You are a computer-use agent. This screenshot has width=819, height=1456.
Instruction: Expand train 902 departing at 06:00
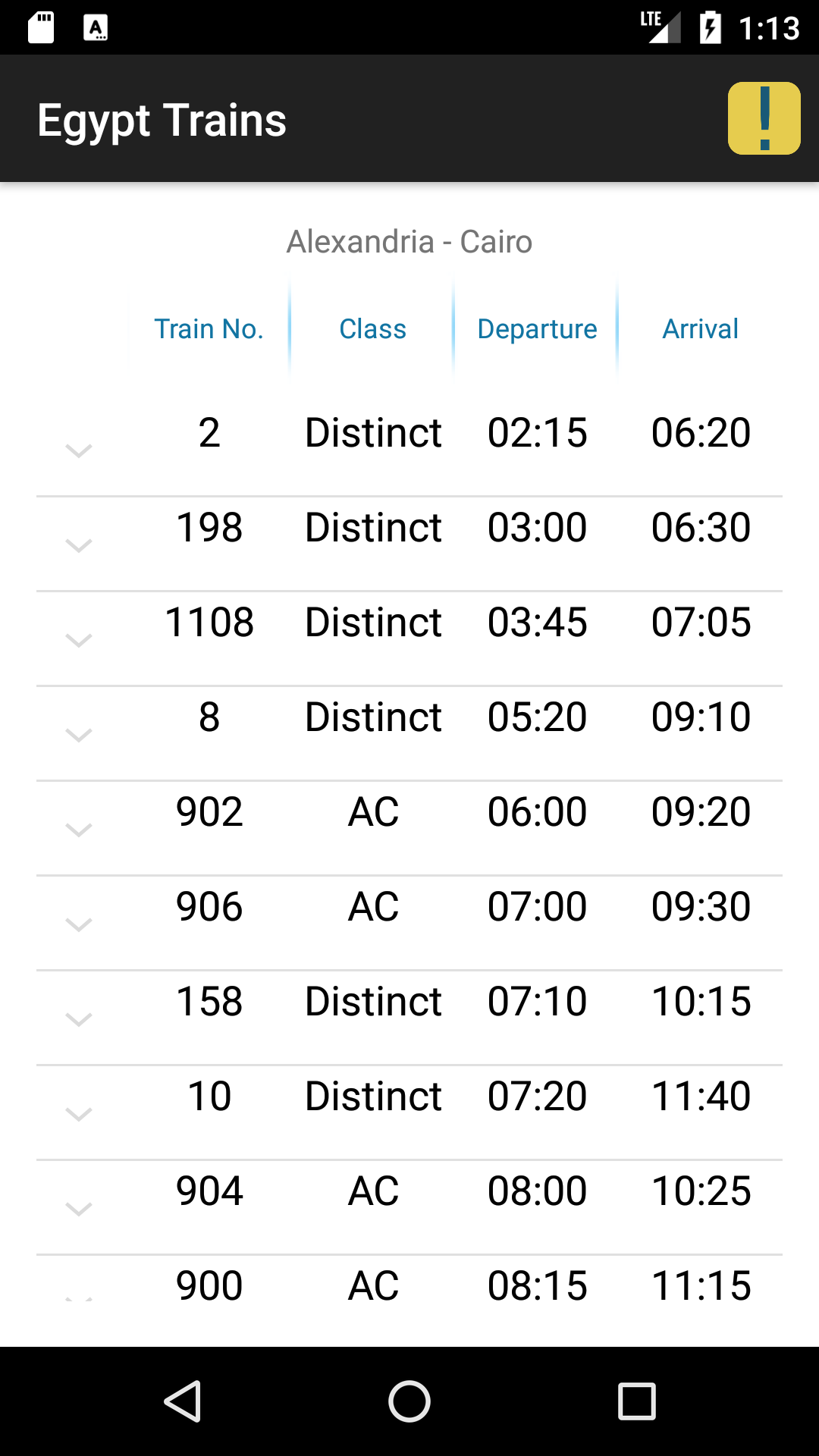[79, 830]
